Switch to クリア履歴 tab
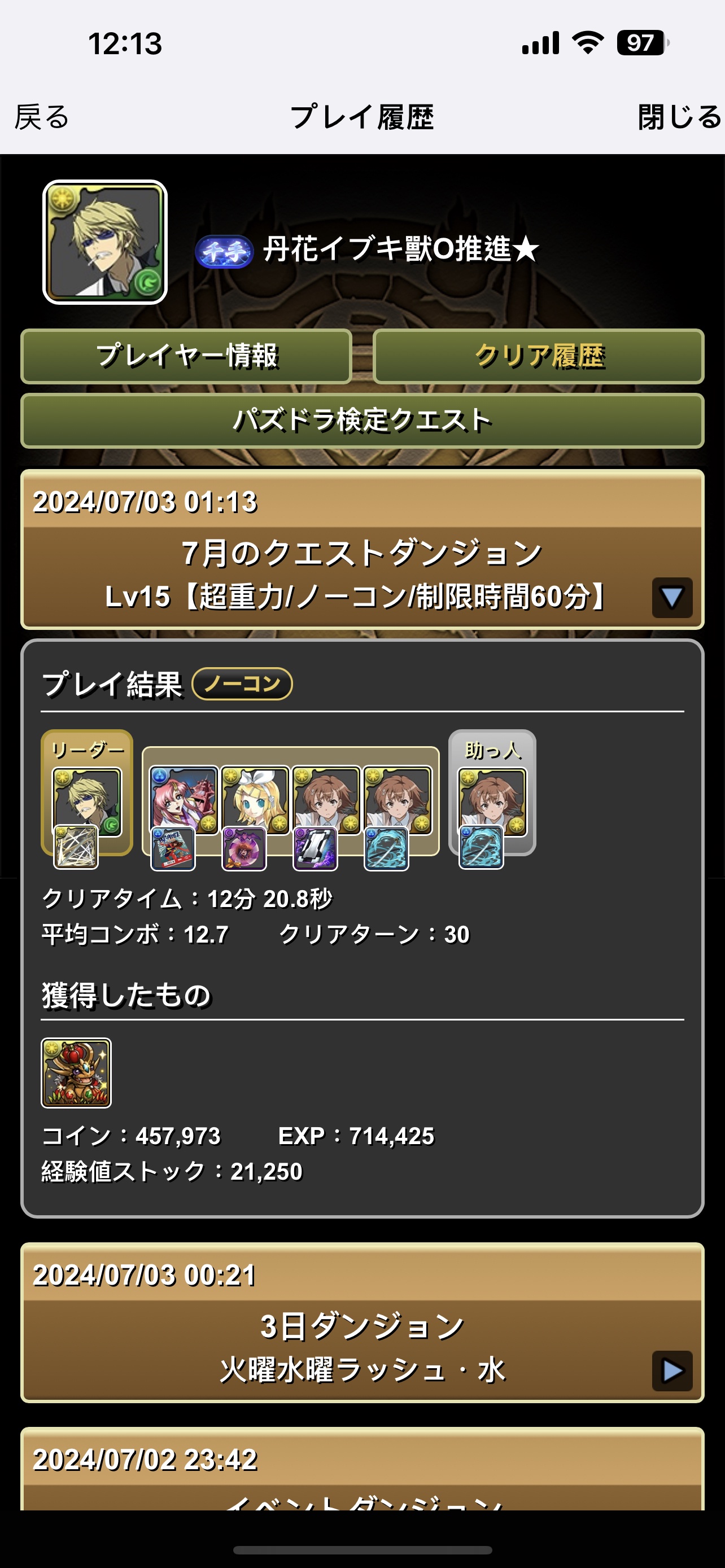 click(x=538, y=356)
